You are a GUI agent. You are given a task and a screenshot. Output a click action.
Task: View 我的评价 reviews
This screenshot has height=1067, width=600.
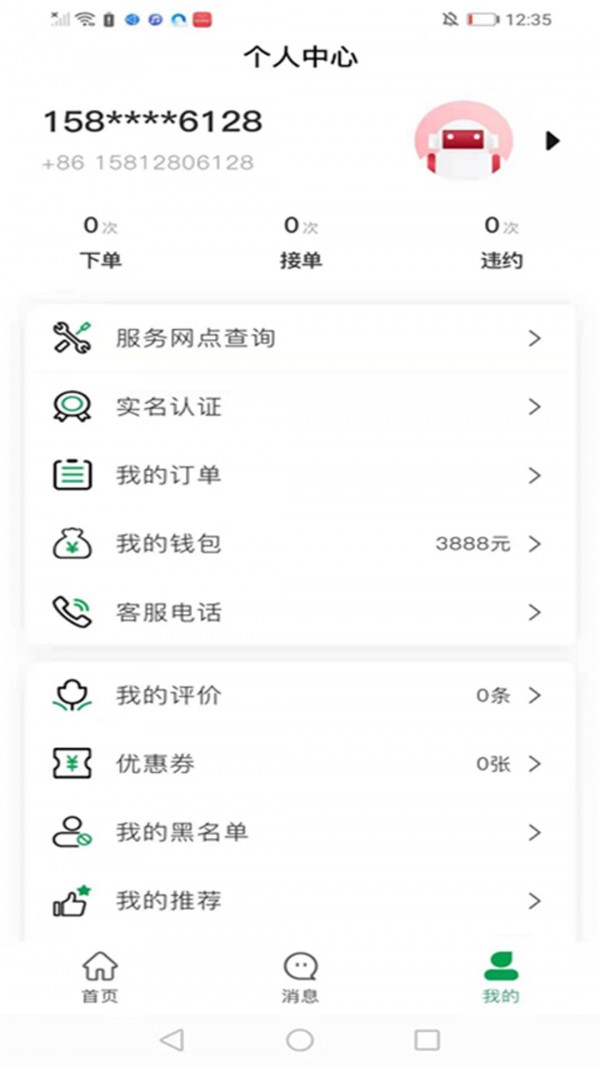pos(300,696)
